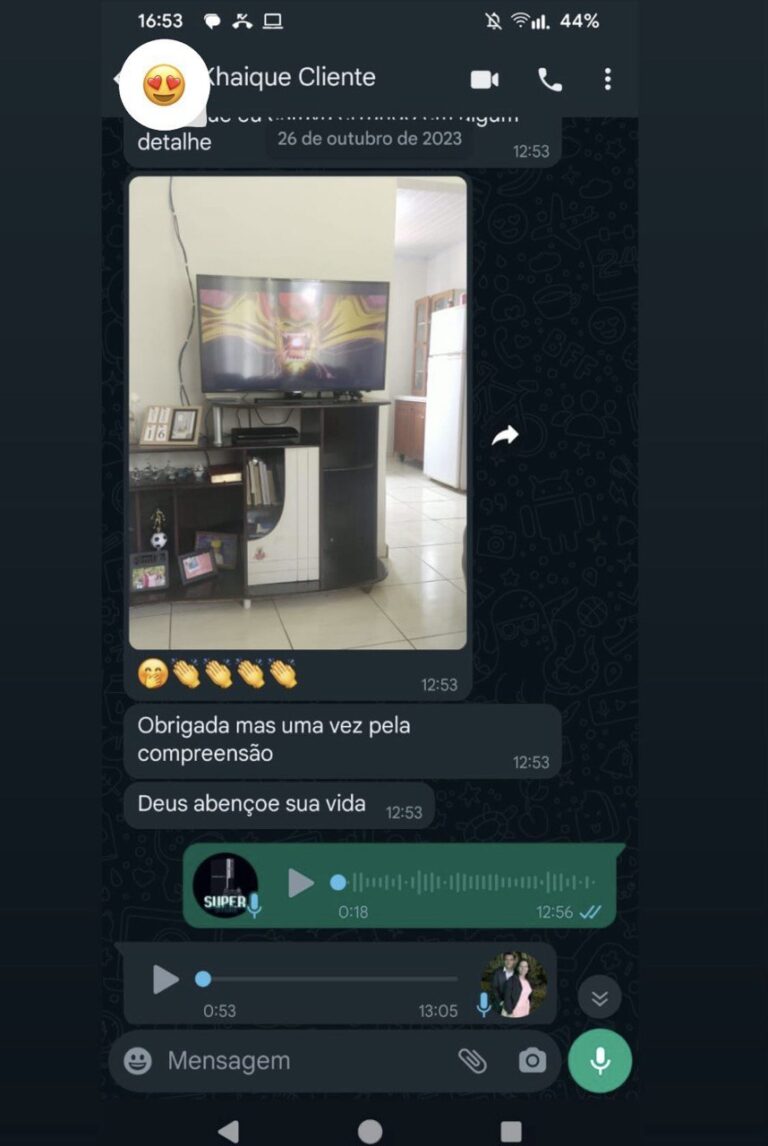Start a video call with Khaique Cliente
The height and width of the screenshot is (1146, 768).
point(485,80)
